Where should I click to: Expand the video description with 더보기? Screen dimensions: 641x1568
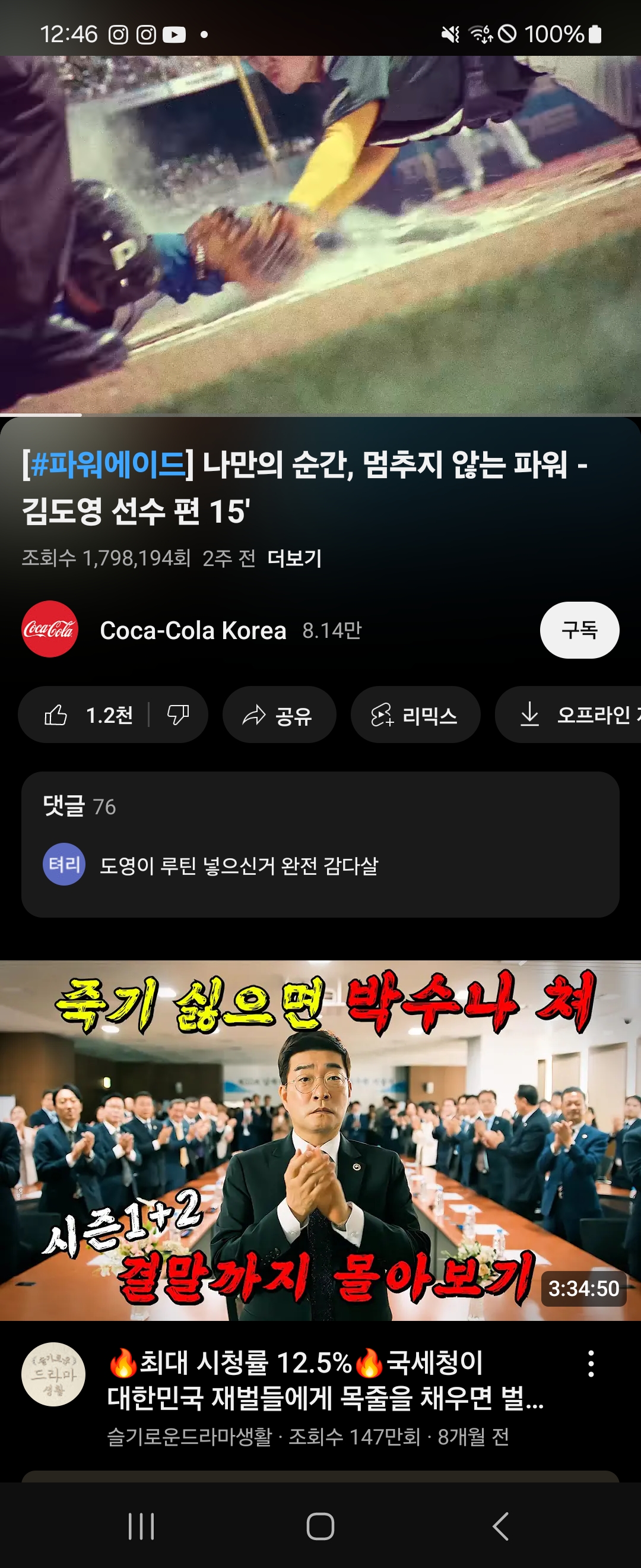[x=294, y=558]
